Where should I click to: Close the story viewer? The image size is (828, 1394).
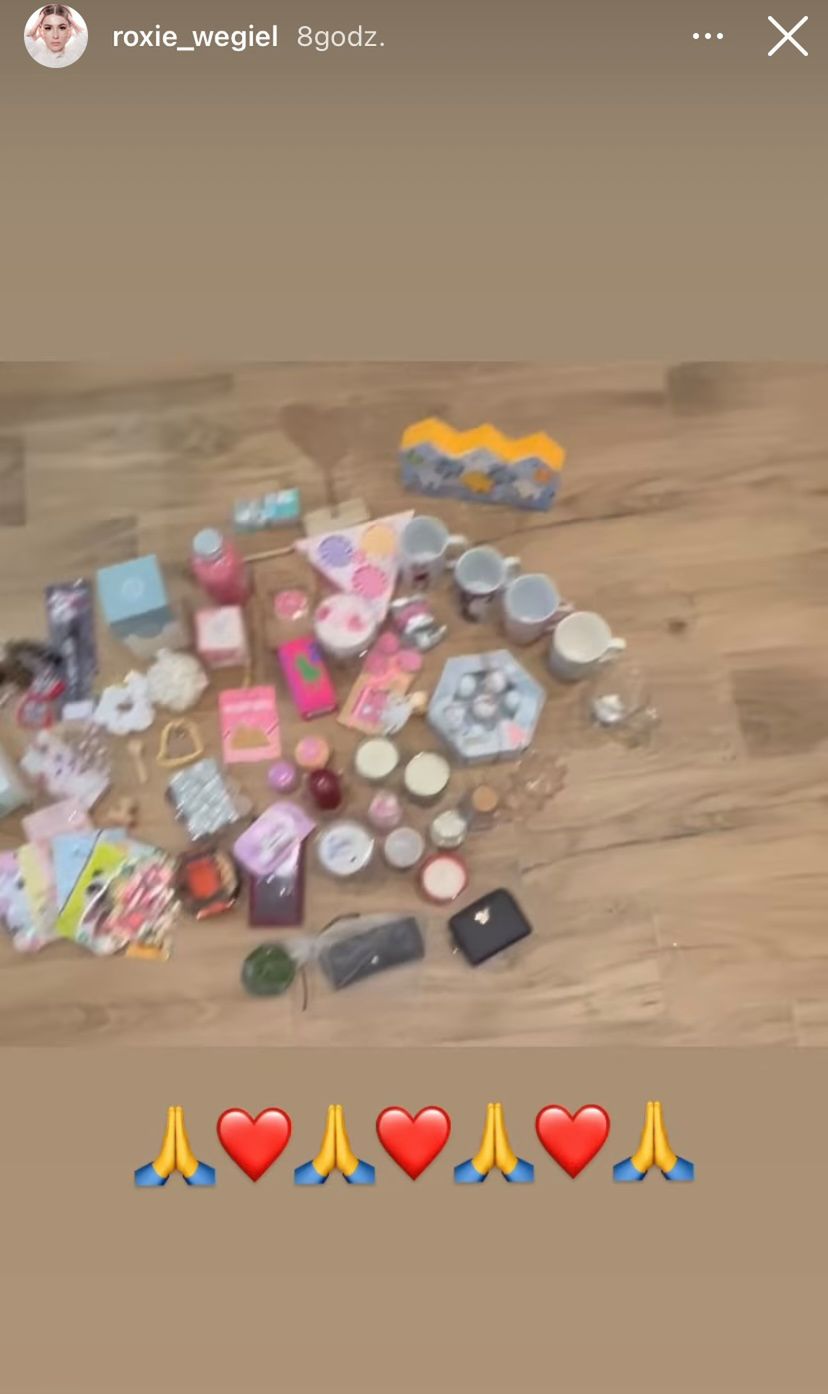[787, 37]
